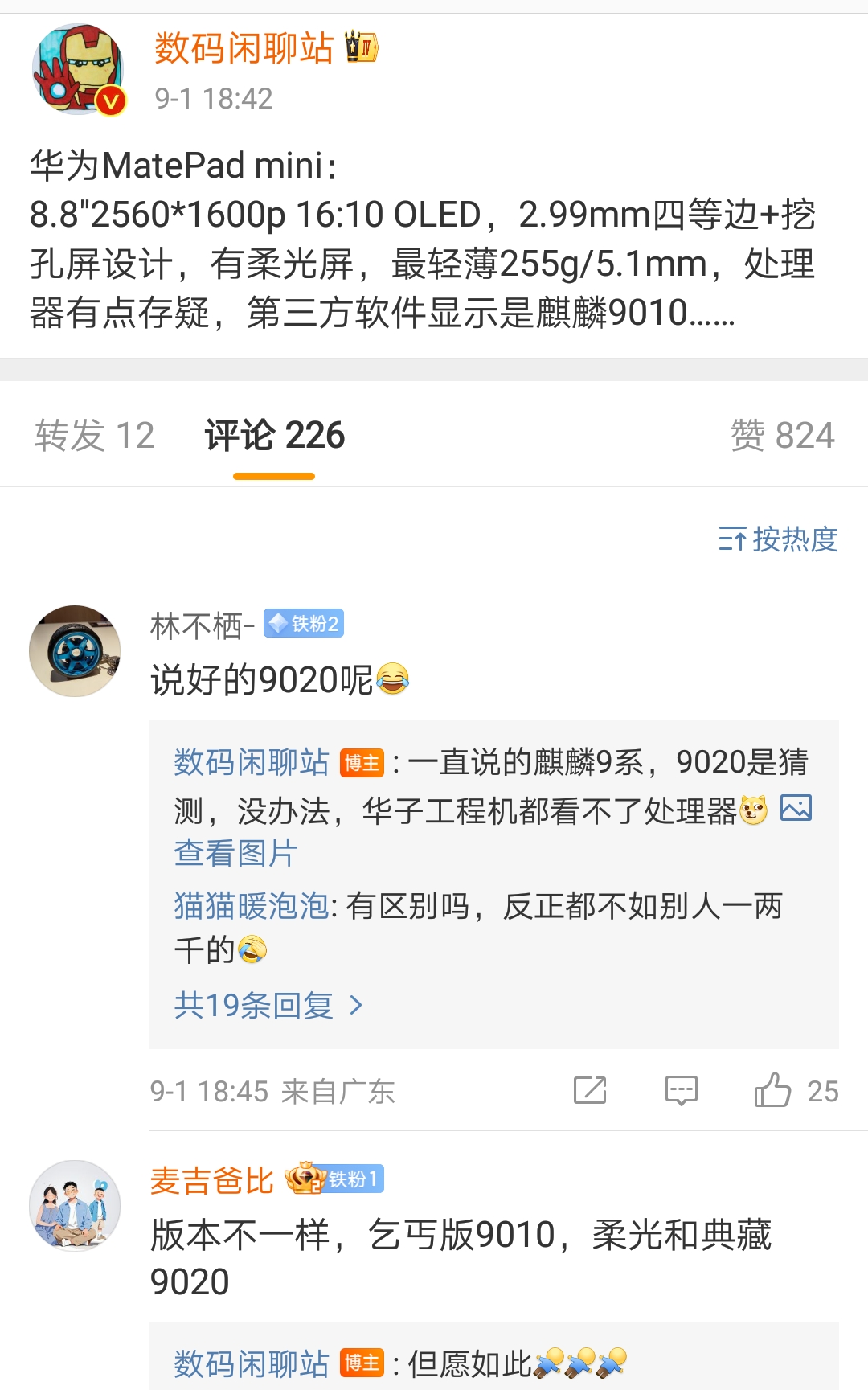Open 麦吉爸比's avatar
This screenshot has height=1390, width=868.
tap(75, 1205)
